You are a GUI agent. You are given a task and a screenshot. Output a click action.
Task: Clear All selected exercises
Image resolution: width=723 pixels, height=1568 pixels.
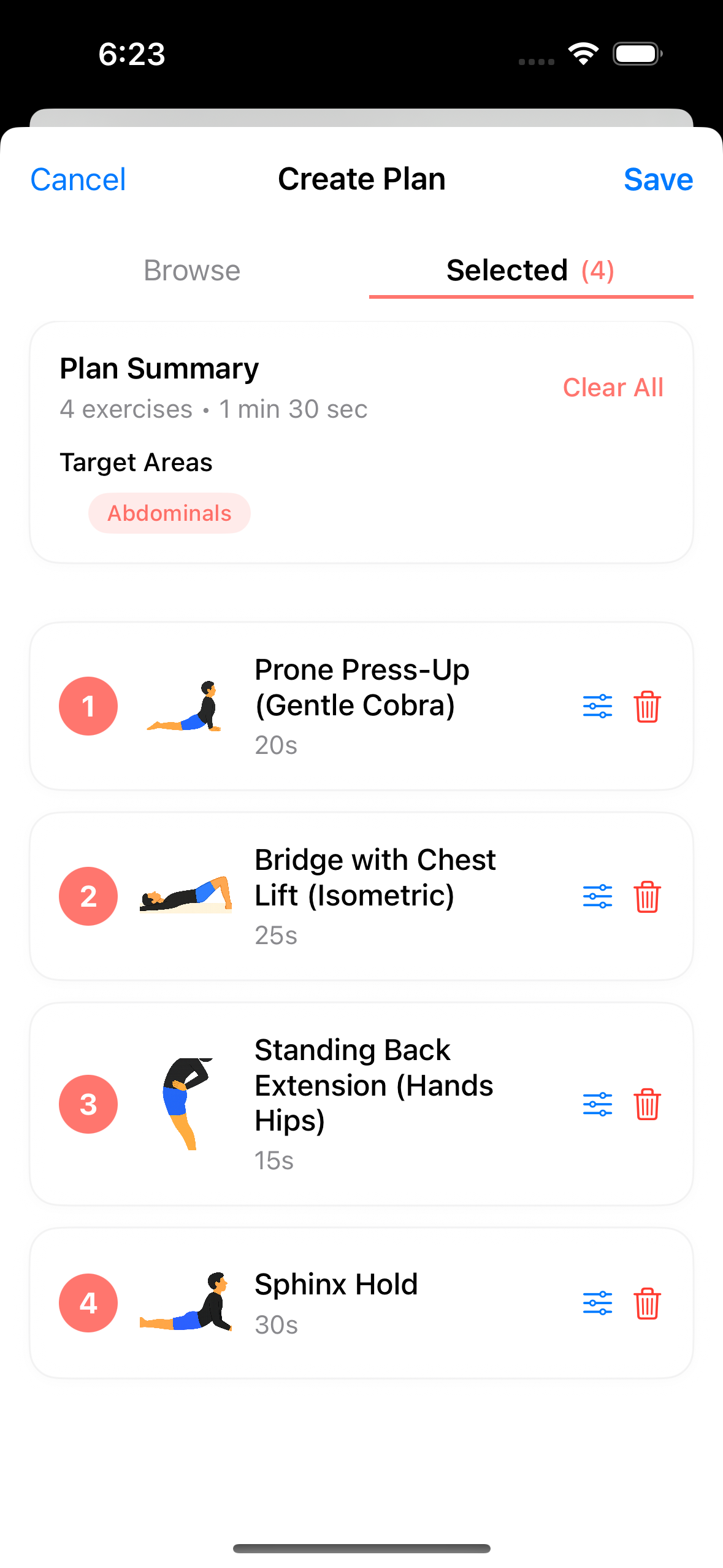[613, 388]
